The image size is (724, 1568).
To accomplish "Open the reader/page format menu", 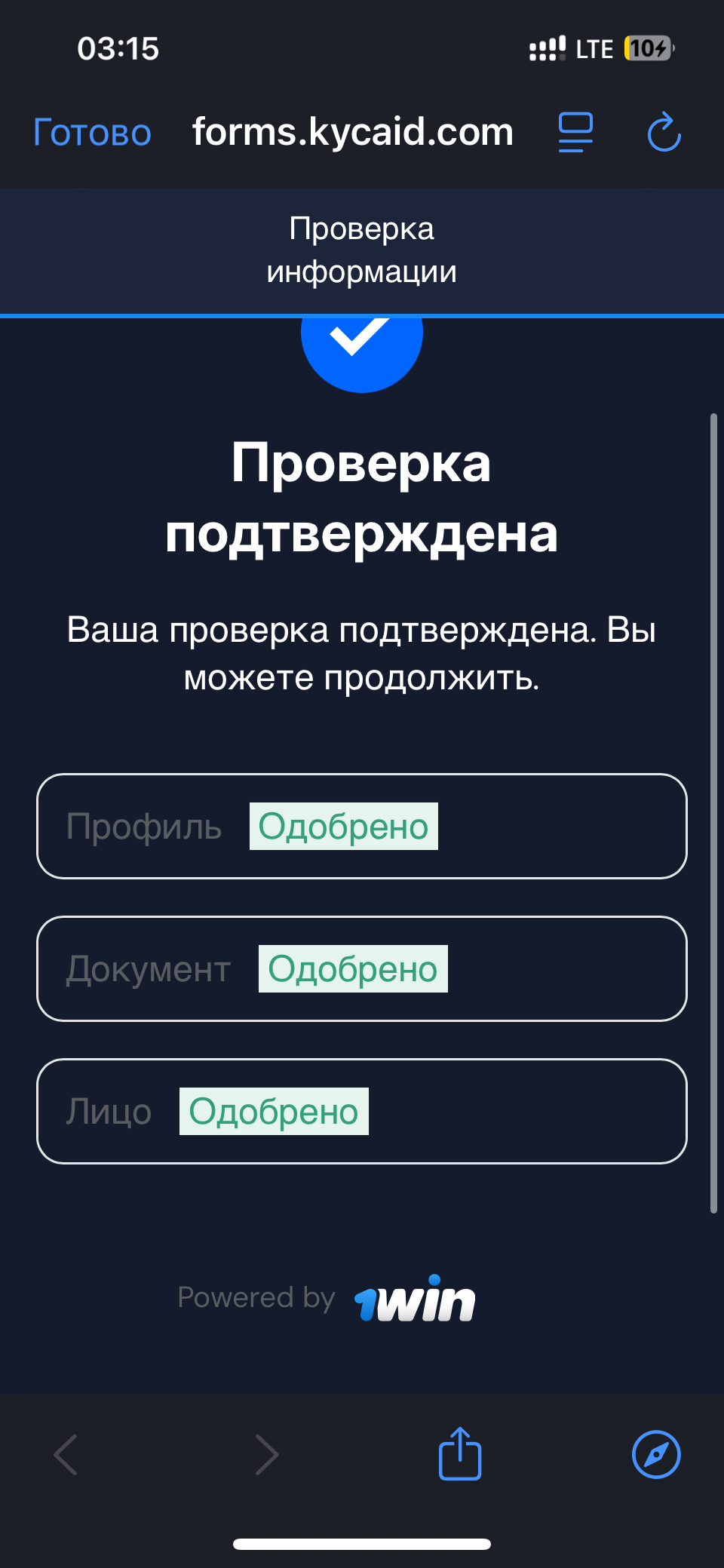I will [x=575, y=133].
